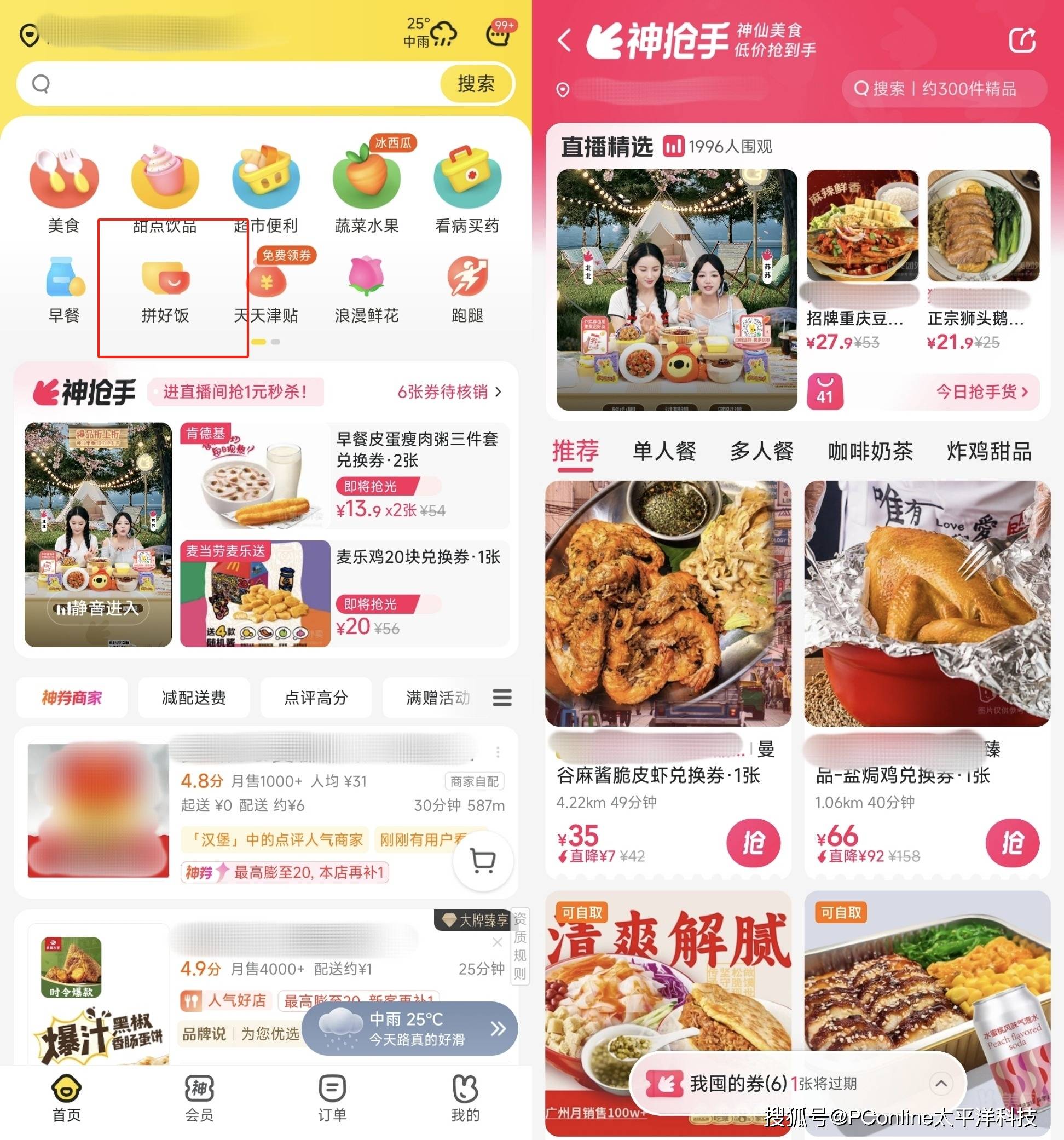Select the 蔬菜水果 category
The height and width of the screenshot is (1140, 1064).
pyautogui.click(x=366, y=189)
